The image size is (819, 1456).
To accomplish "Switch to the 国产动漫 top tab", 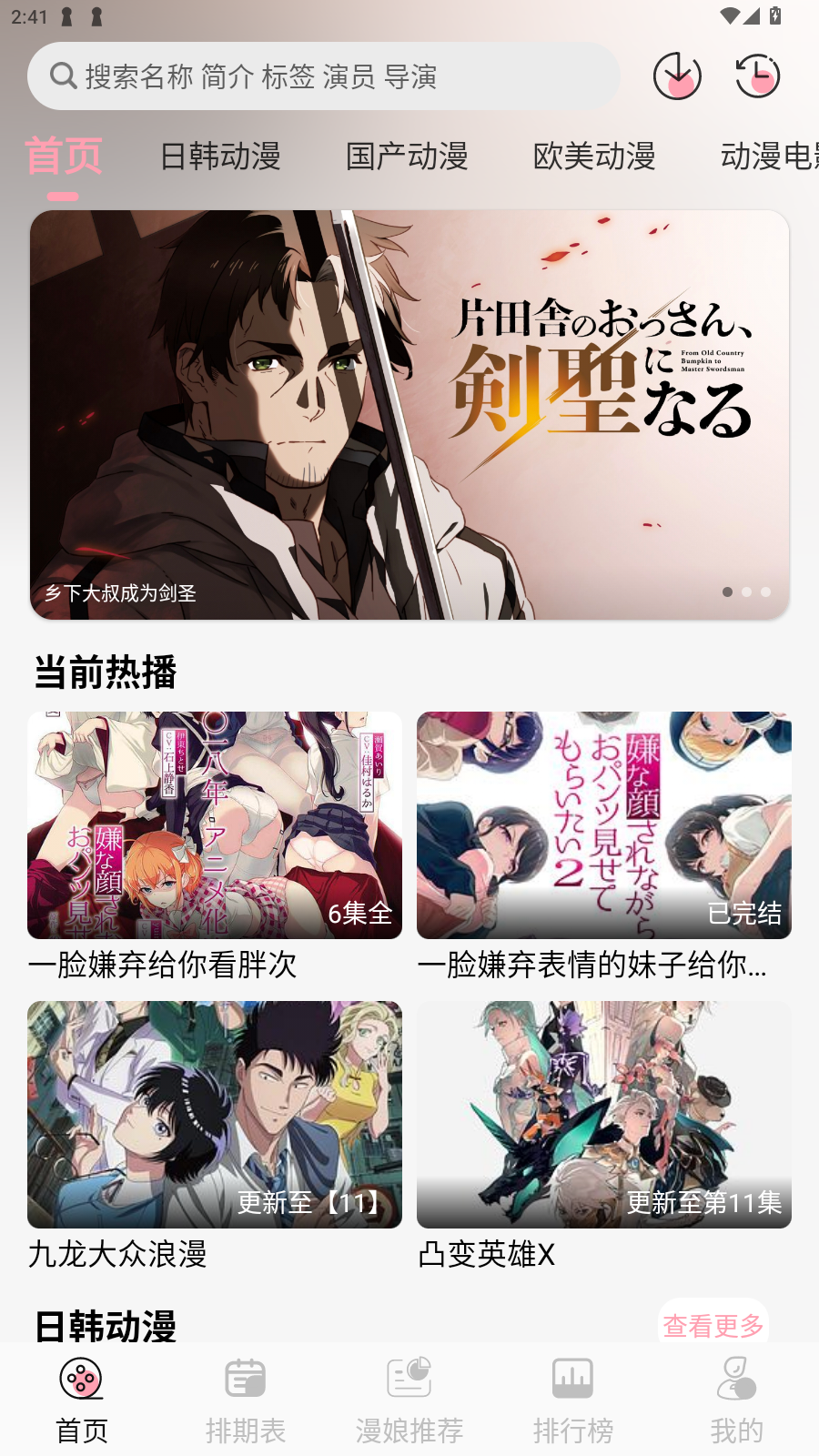I will [x=407, y=157].
